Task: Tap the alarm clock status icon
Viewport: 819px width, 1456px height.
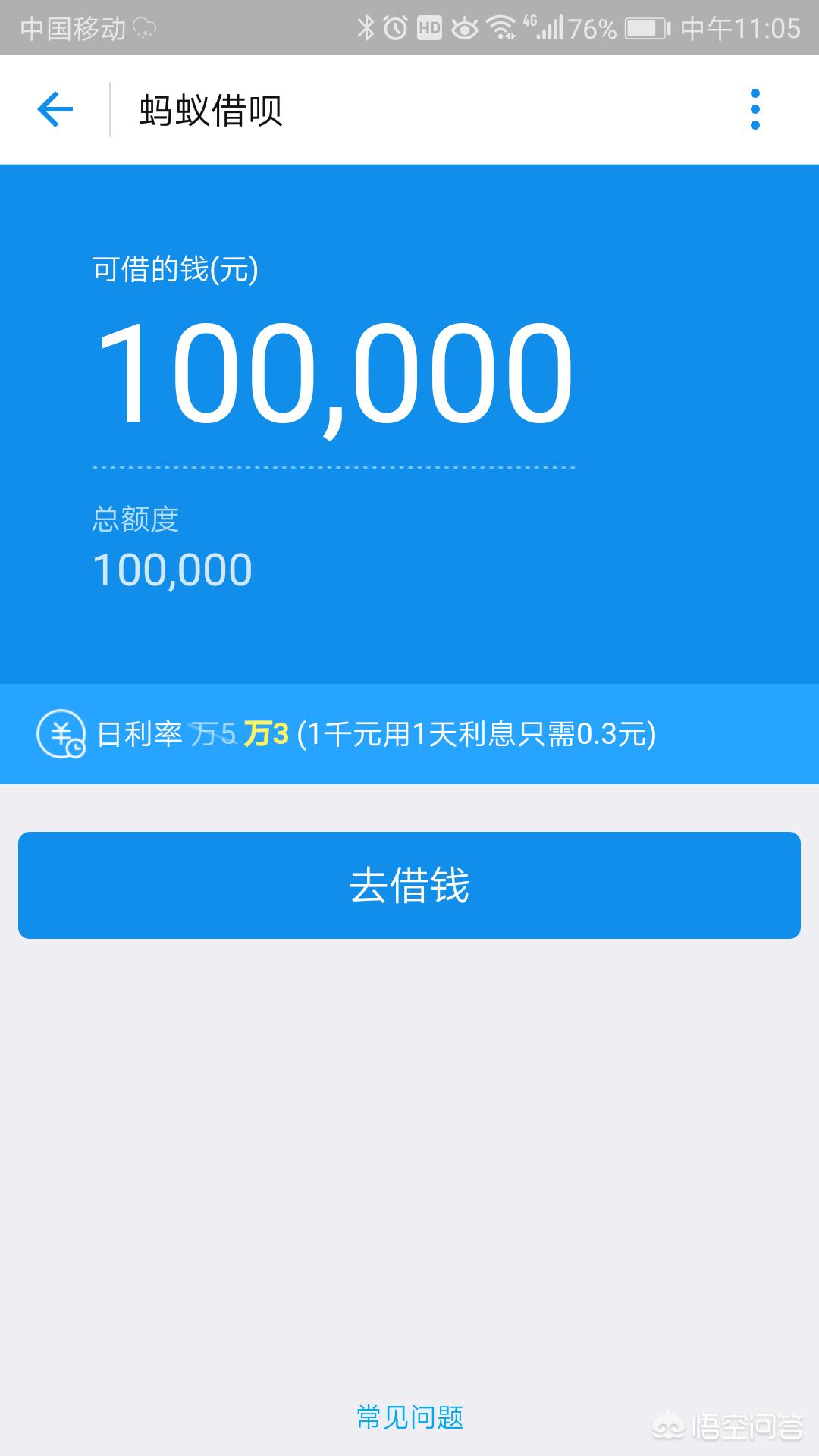Action: pyautogui.click(x=395, y=27)
